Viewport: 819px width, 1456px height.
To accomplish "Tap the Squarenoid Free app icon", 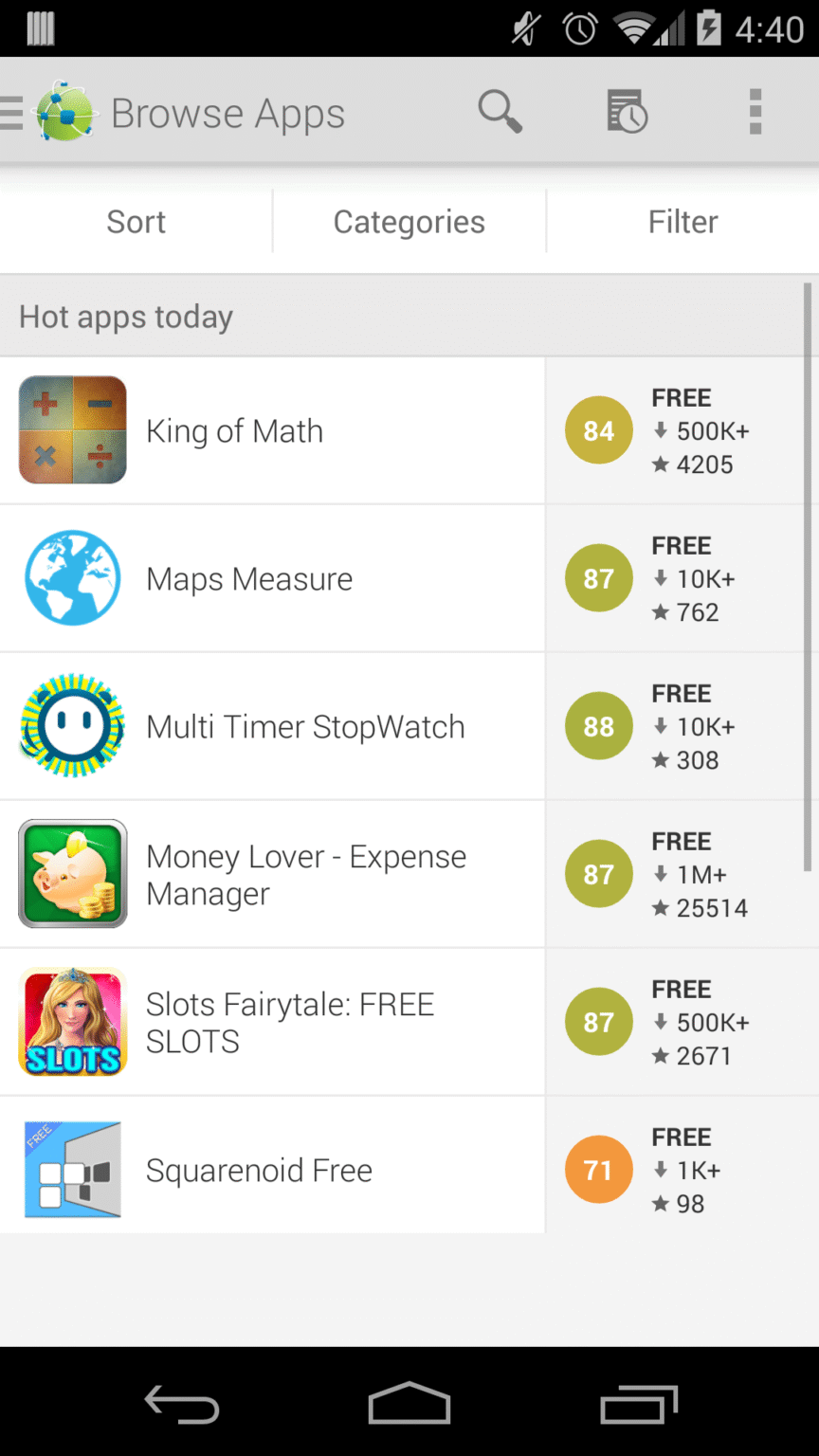I will pyautogui.click(x=72, y=1169).
